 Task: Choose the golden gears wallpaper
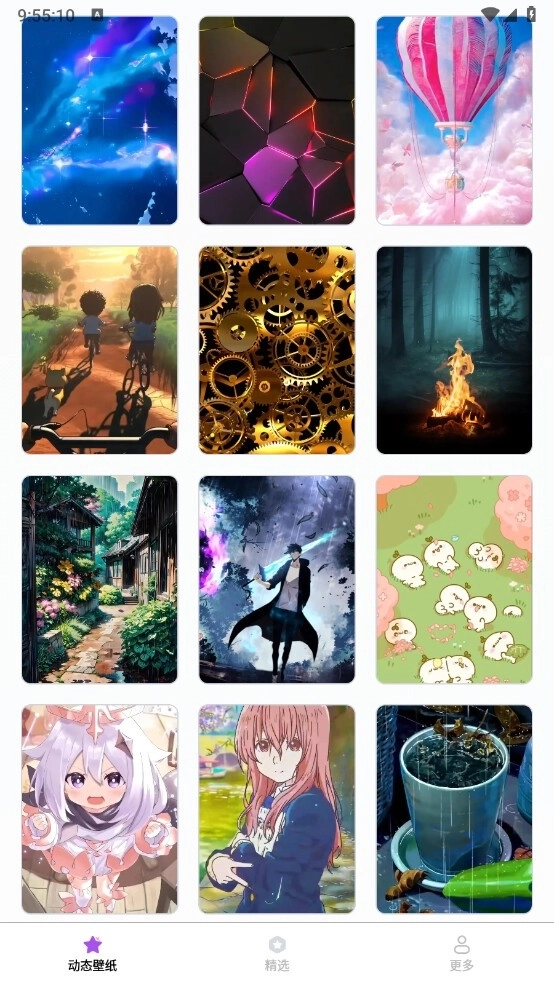pyautogui.click(x=277, y=350)
